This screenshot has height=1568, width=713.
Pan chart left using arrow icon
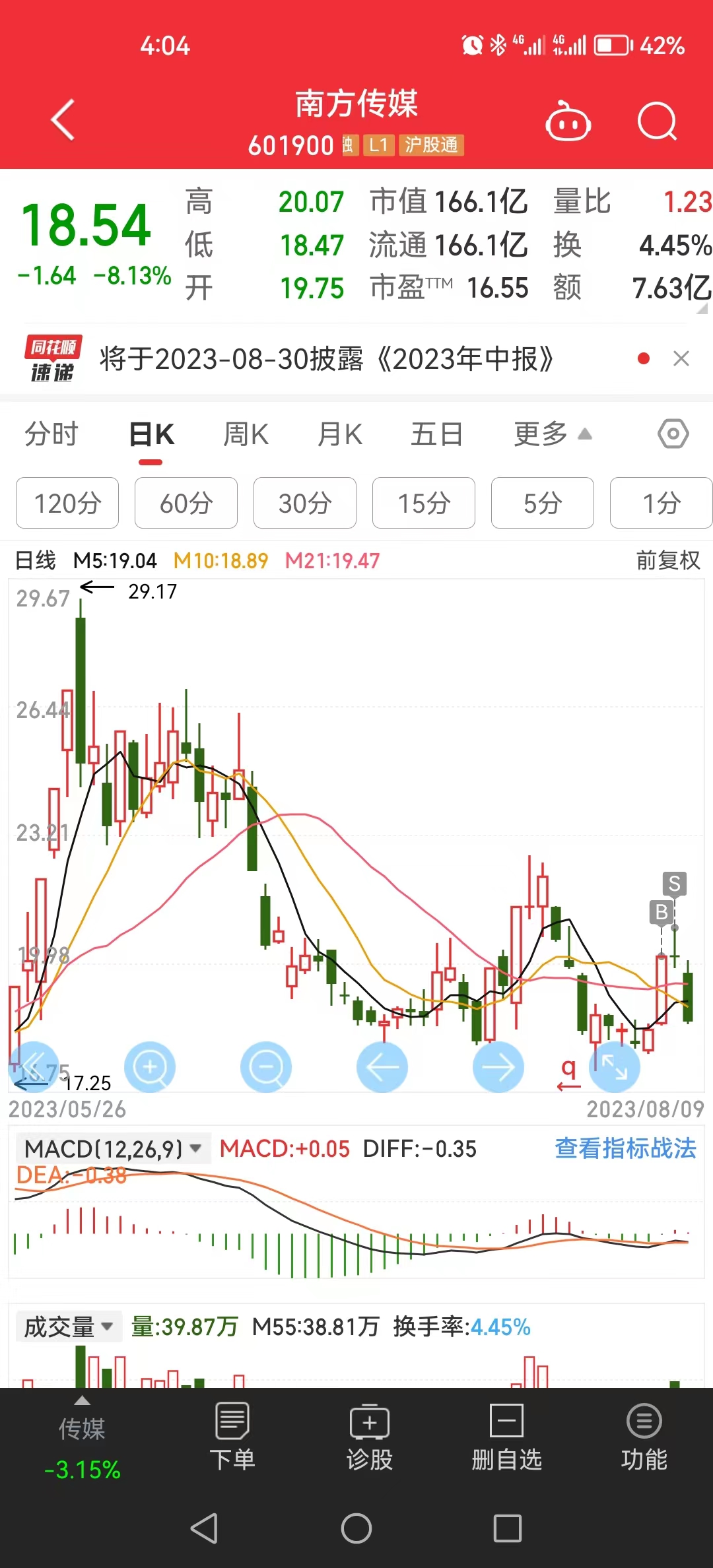(x=382, y=1066)
